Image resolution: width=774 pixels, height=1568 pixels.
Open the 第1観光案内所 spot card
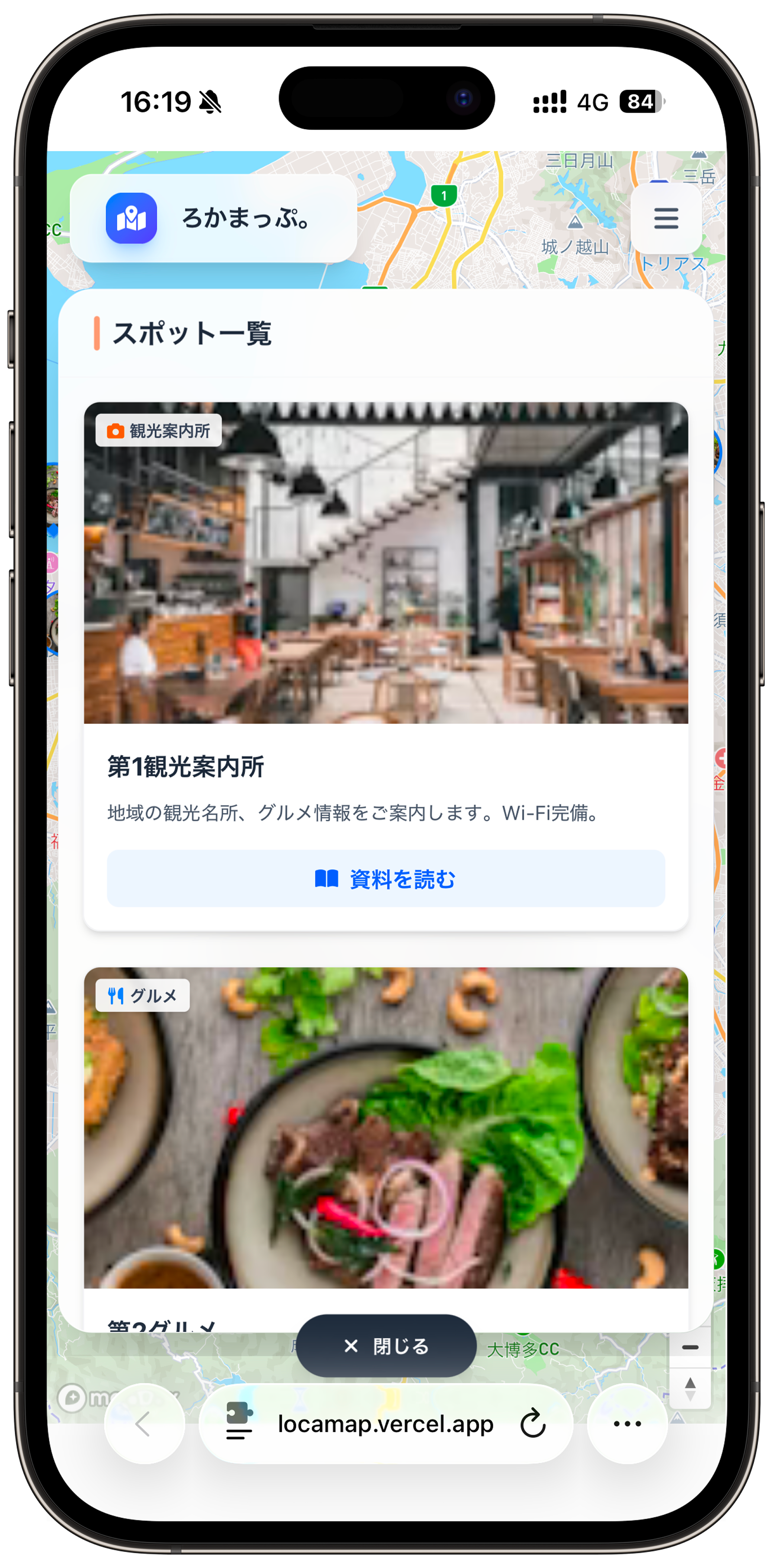385,766
